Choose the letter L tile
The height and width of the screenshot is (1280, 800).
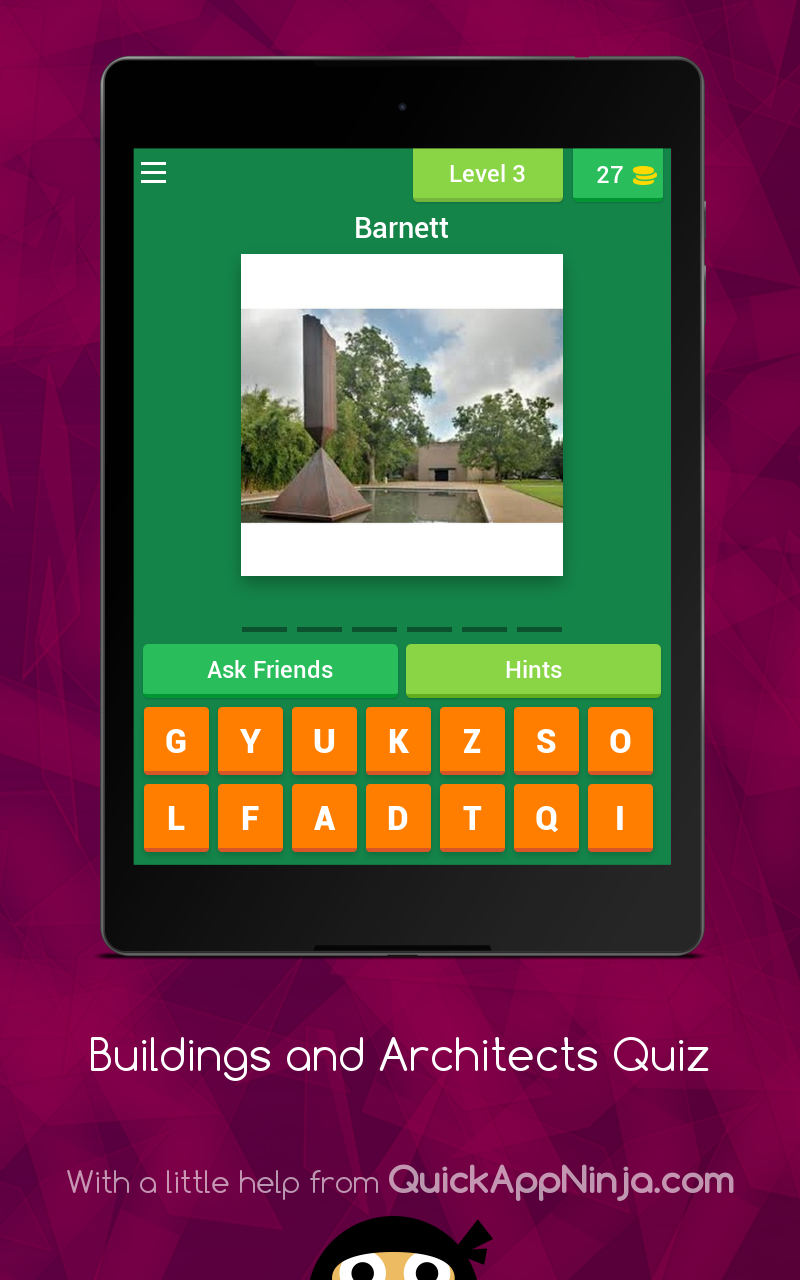(x=176, y=817)
